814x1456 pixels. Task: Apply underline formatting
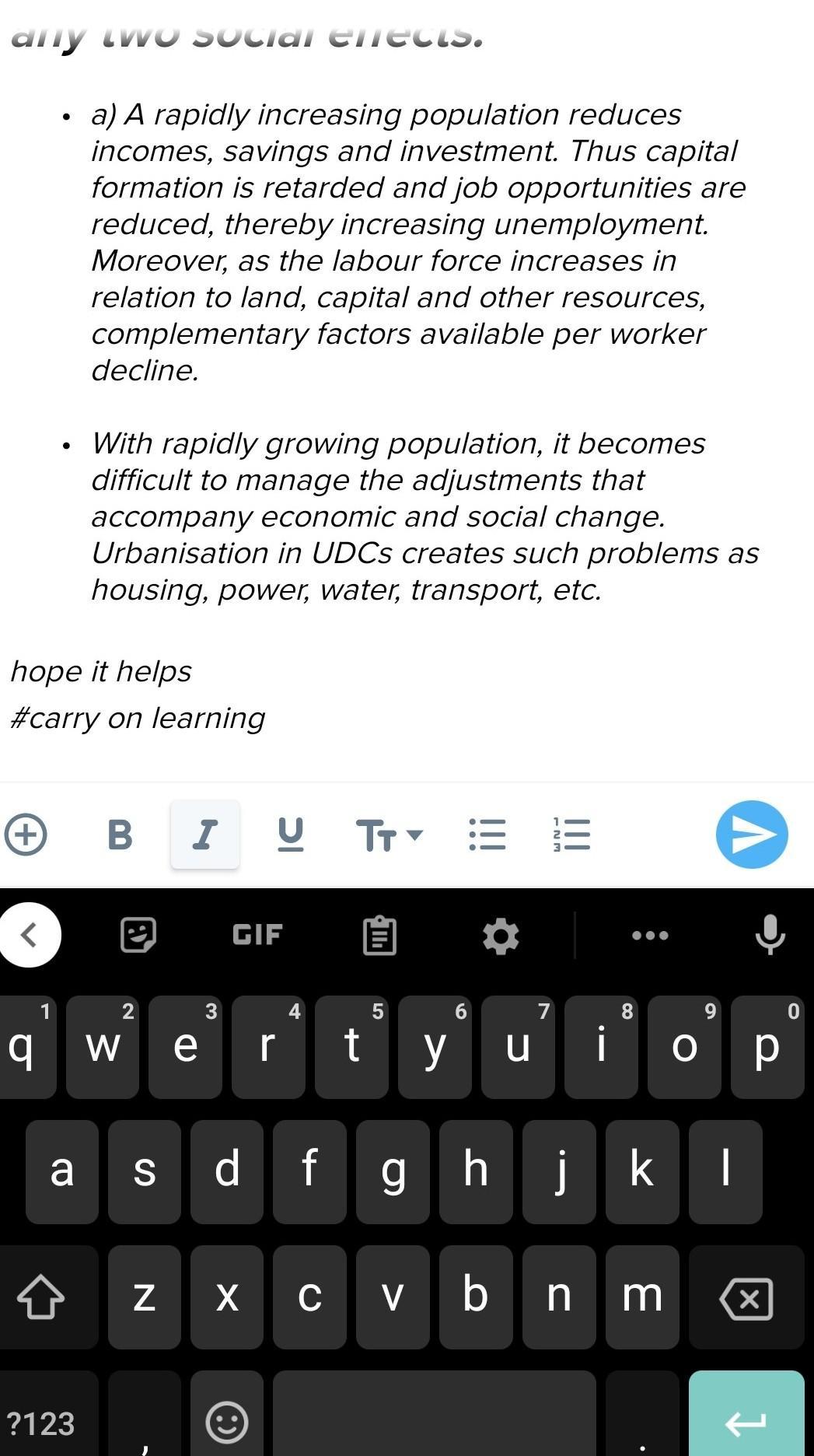[x=290, y=835]
